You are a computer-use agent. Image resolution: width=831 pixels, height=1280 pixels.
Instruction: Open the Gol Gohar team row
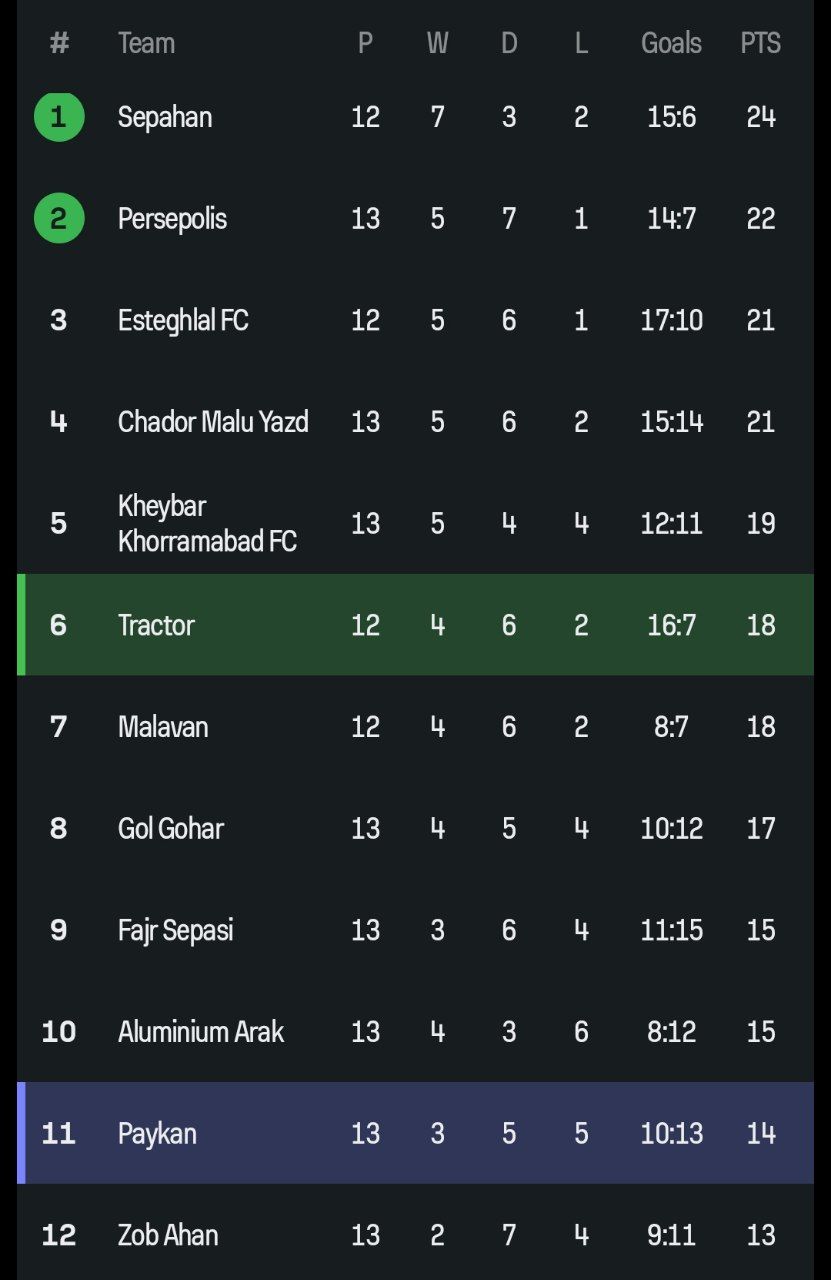(170, 828)
